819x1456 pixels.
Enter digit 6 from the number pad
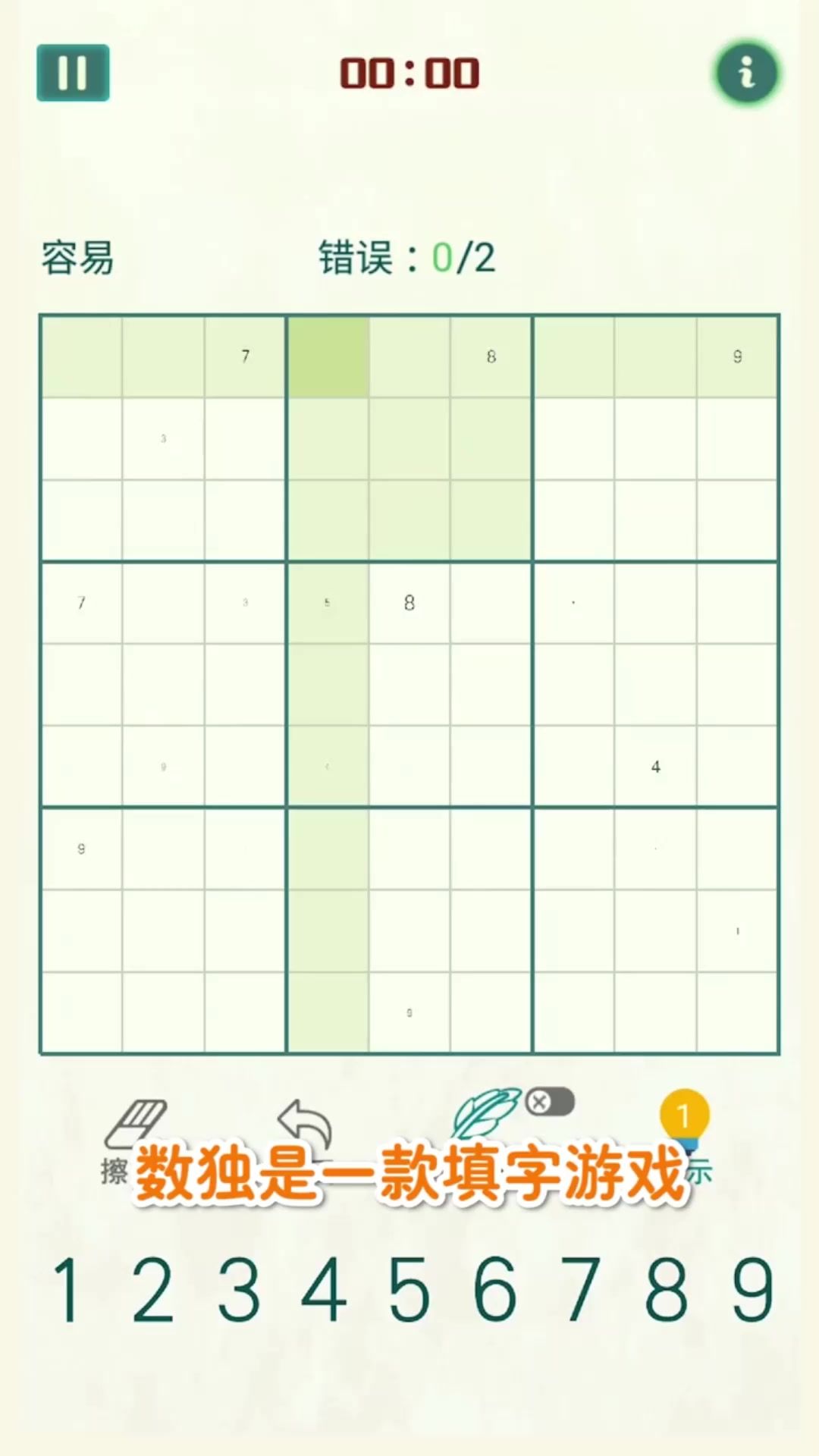tap(494, 1290)
